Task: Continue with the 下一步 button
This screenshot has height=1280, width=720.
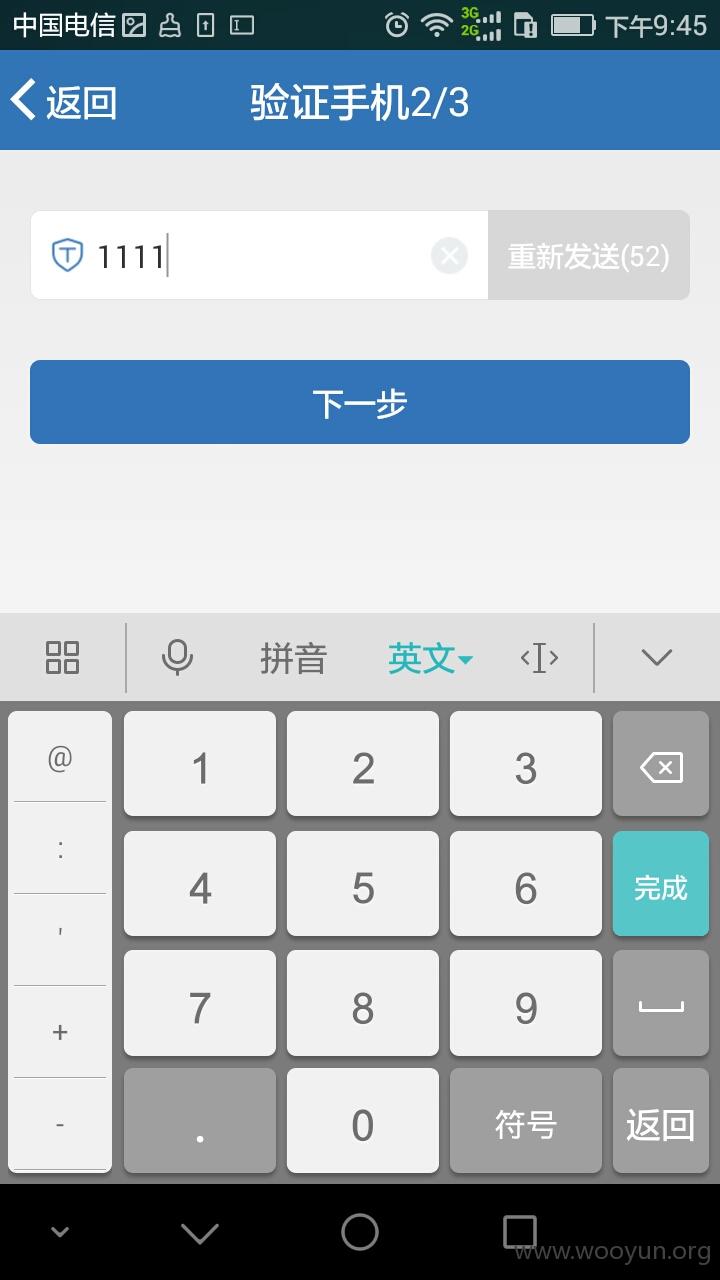Action: point(360,402)
